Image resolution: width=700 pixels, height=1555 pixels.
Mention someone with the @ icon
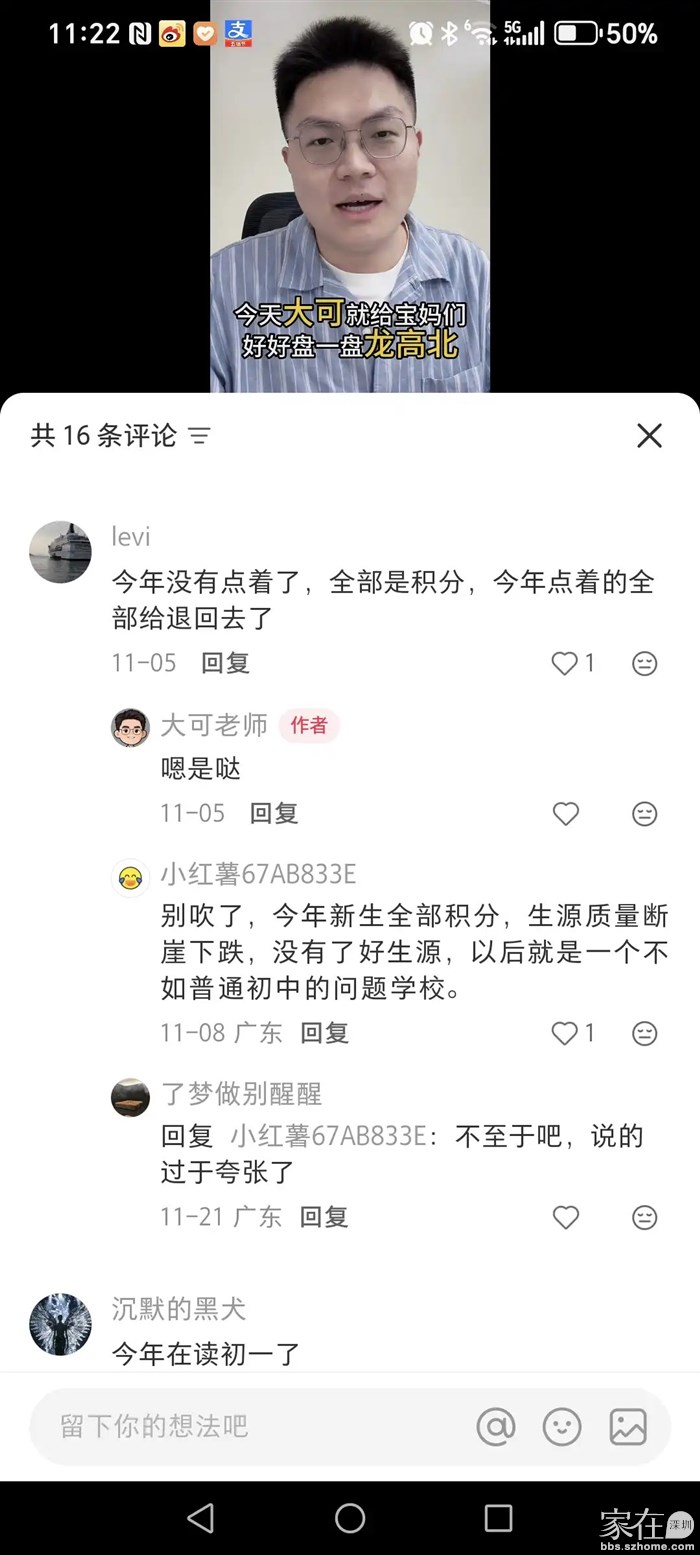(495, 1426)
